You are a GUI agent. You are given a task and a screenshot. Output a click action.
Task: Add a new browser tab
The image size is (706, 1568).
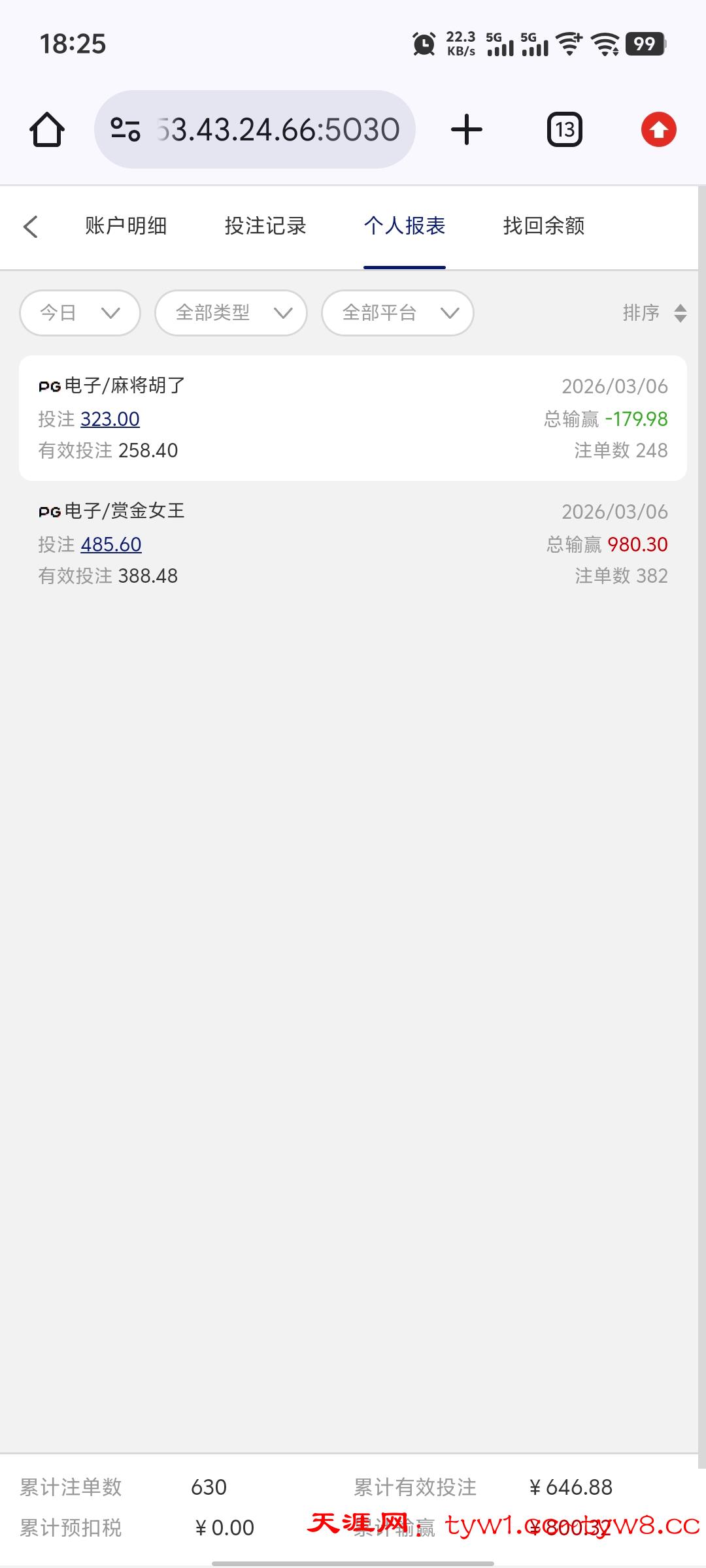click(x=467, y=129)
